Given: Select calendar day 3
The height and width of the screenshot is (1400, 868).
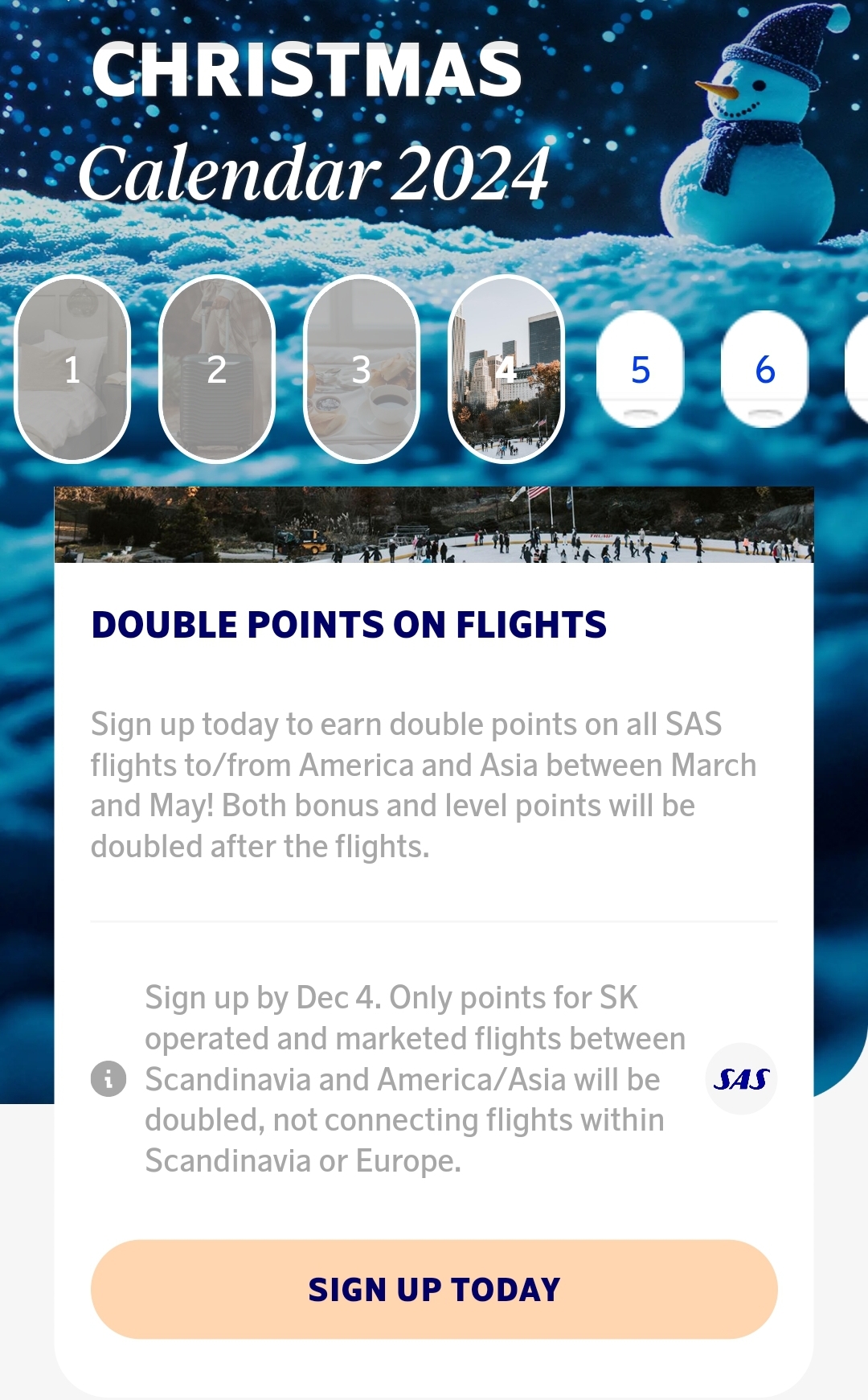Looking at the screenshot, I should click(362, 369).
